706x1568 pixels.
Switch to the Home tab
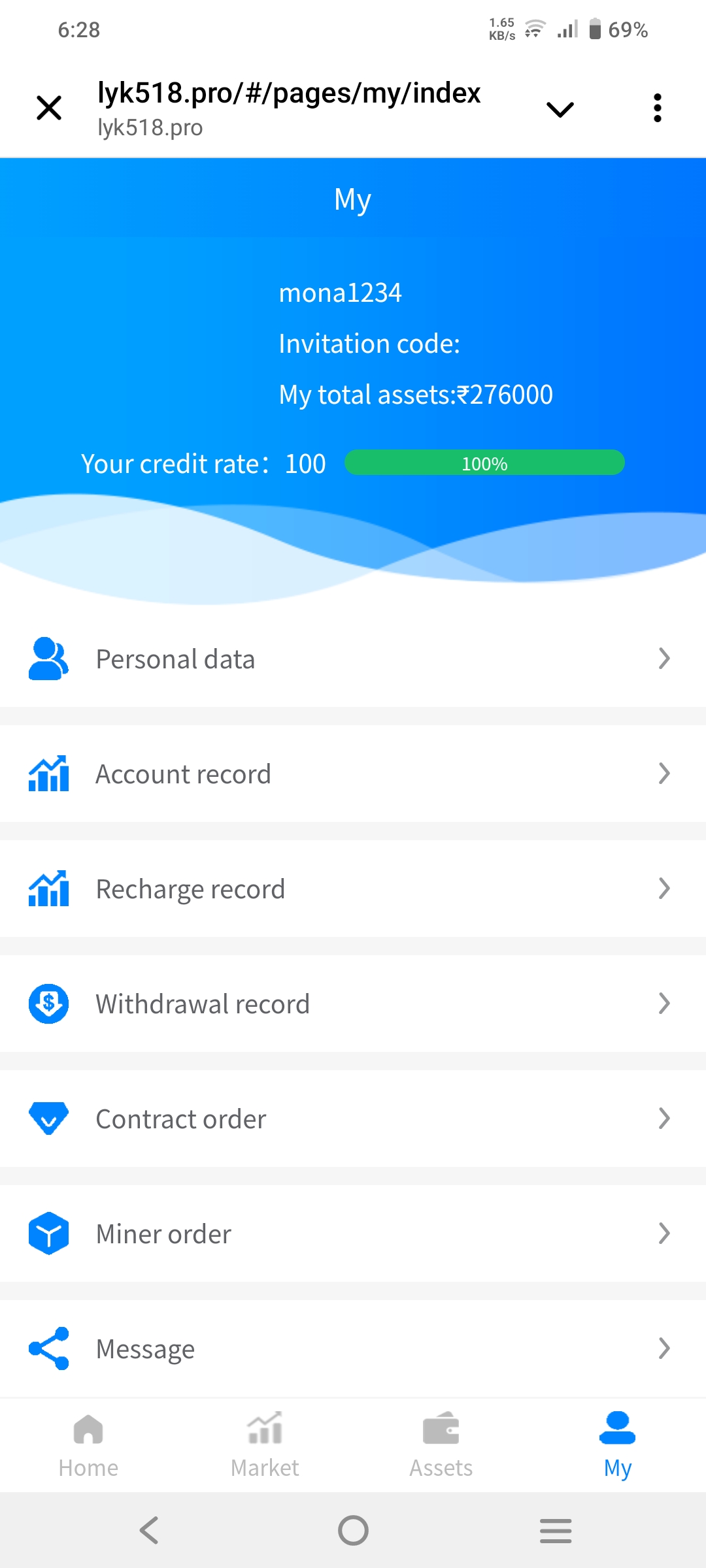tap(88, 1445)
